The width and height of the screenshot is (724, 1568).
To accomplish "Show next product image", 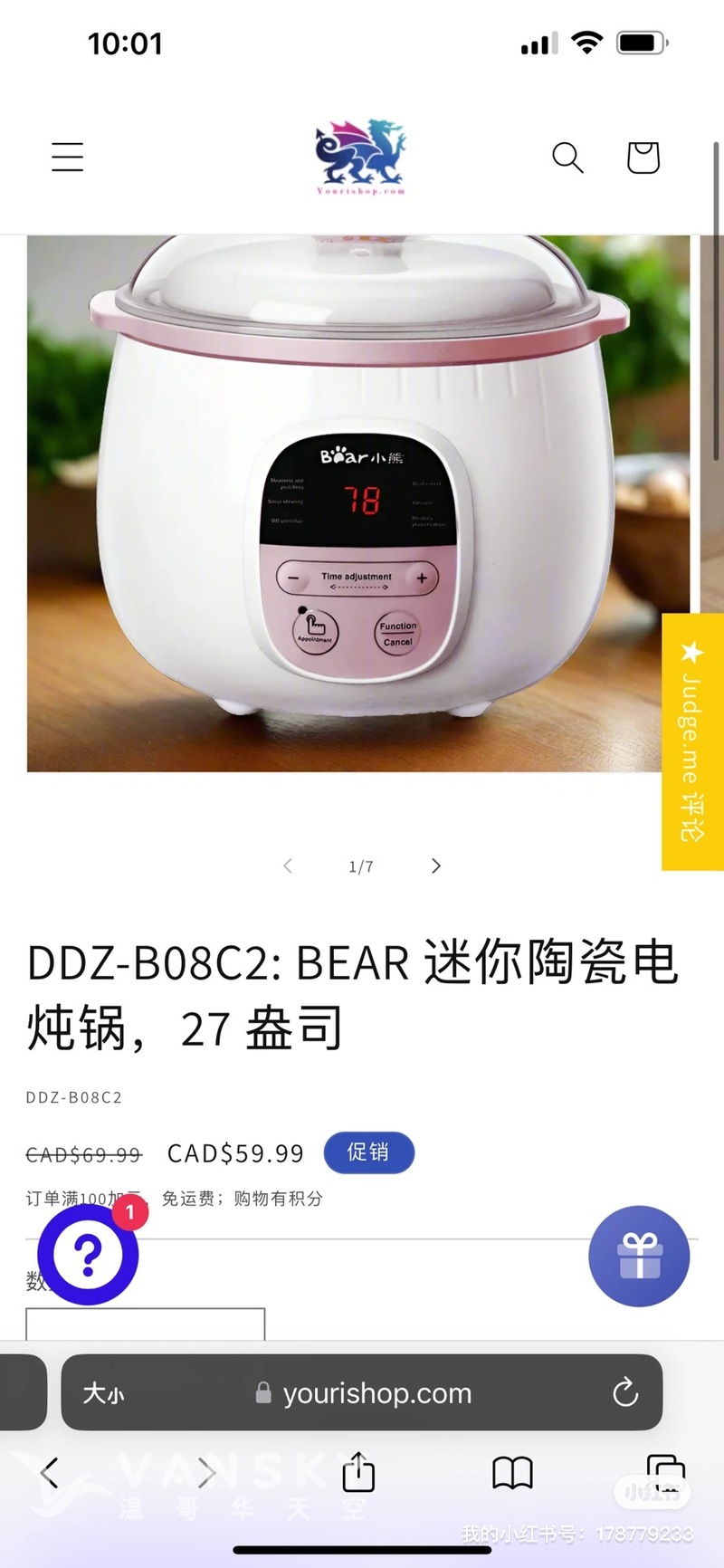I will coord(436,866).
